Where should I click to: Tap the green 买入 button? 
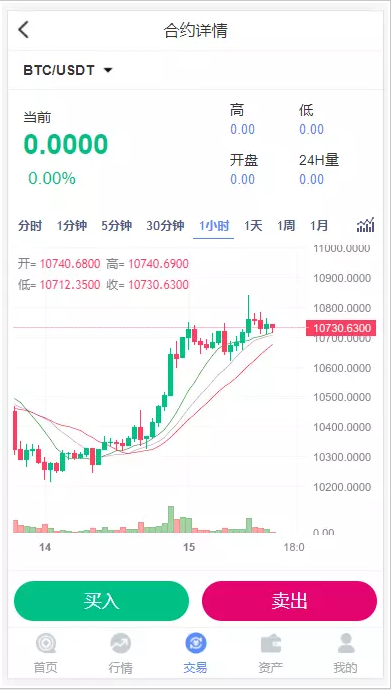(101, 601)
